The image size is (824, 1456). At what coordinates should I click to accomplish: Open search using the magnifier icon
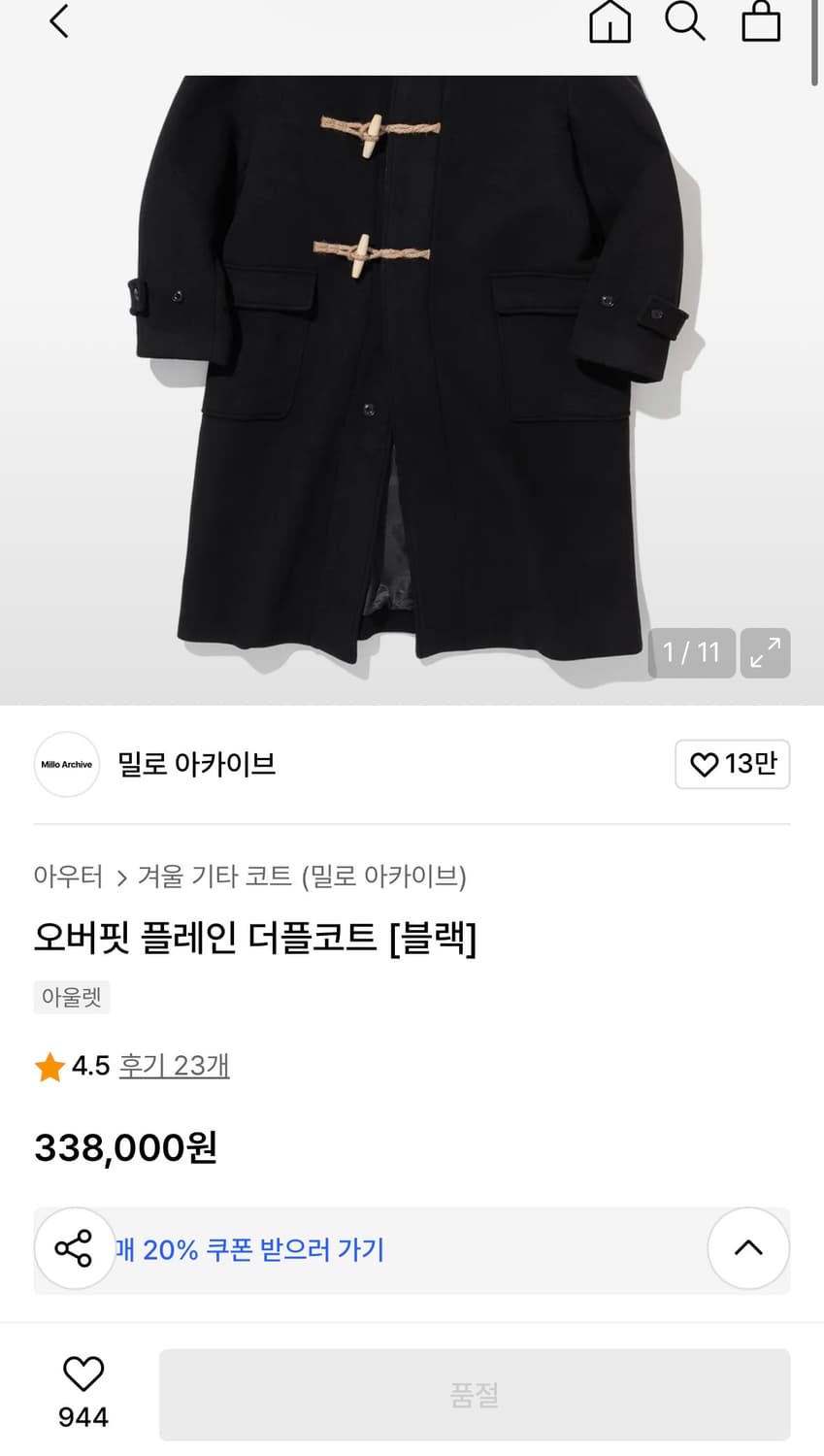[685, 22]
